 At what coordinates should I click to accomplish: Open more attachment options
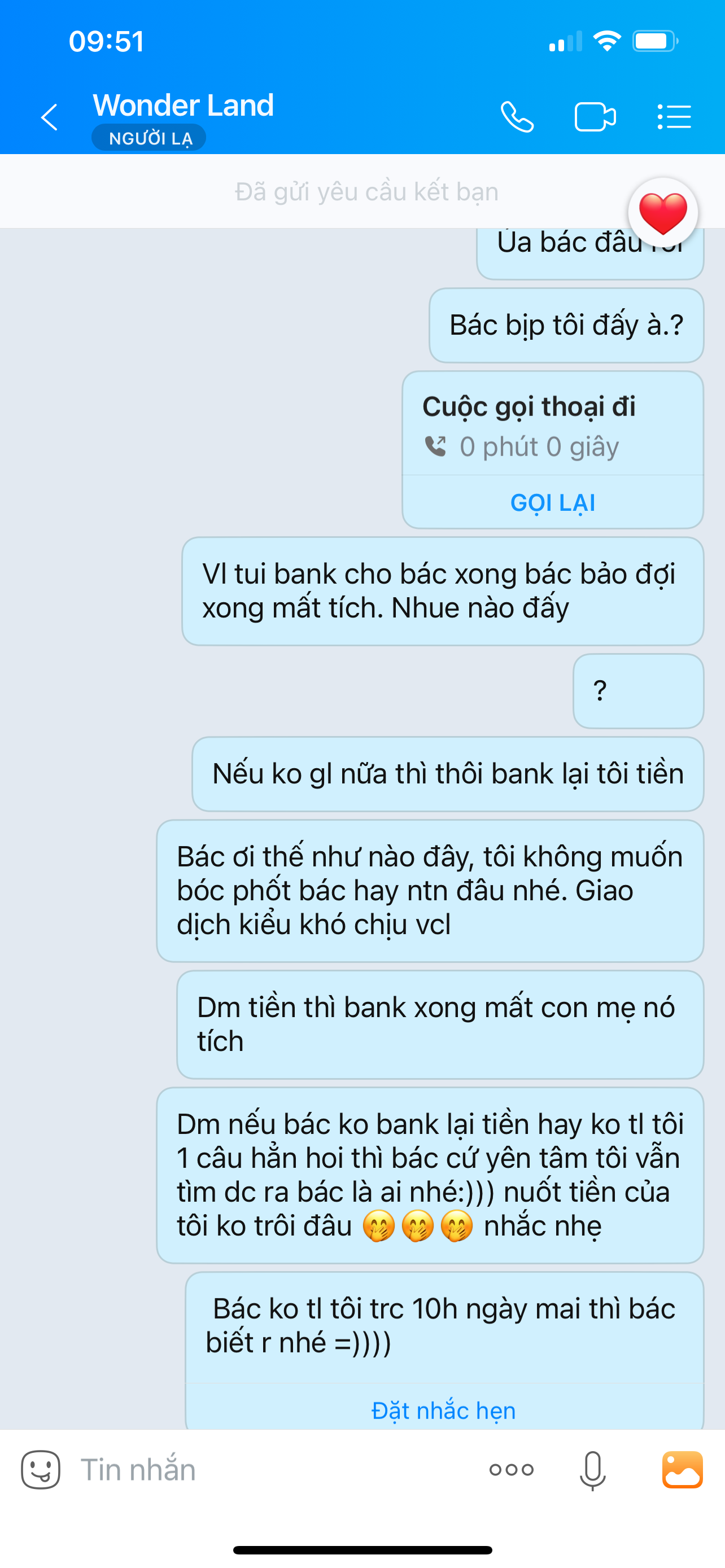512,1470
